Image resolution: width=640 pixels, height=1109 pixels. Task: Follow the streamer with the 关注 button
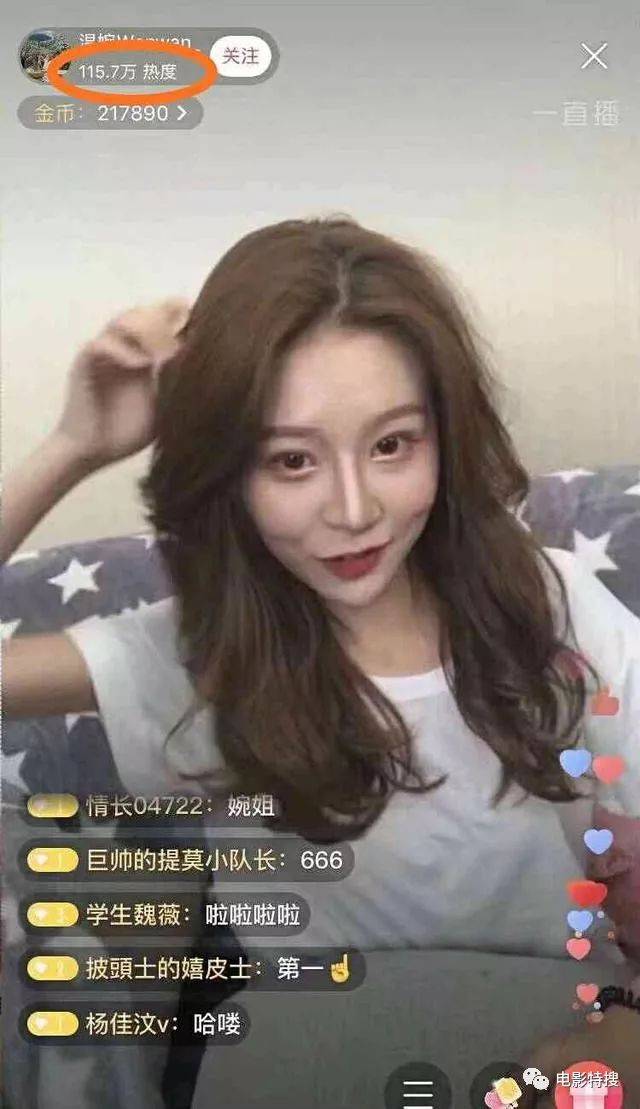(x=241, y=57)
